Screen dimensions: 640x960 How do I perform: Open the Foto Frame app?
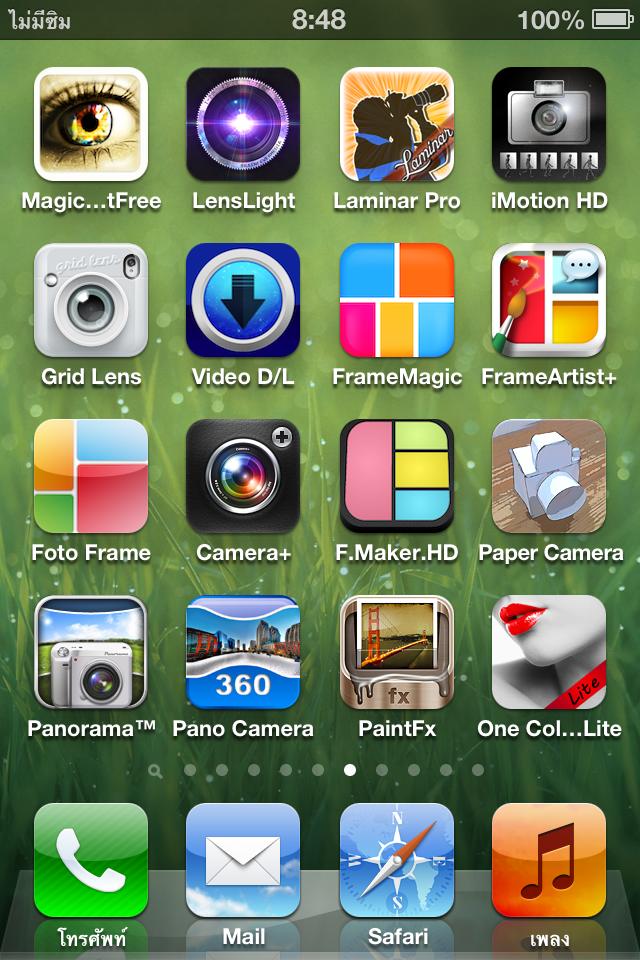pyautogui.click(x=91, y=476)
